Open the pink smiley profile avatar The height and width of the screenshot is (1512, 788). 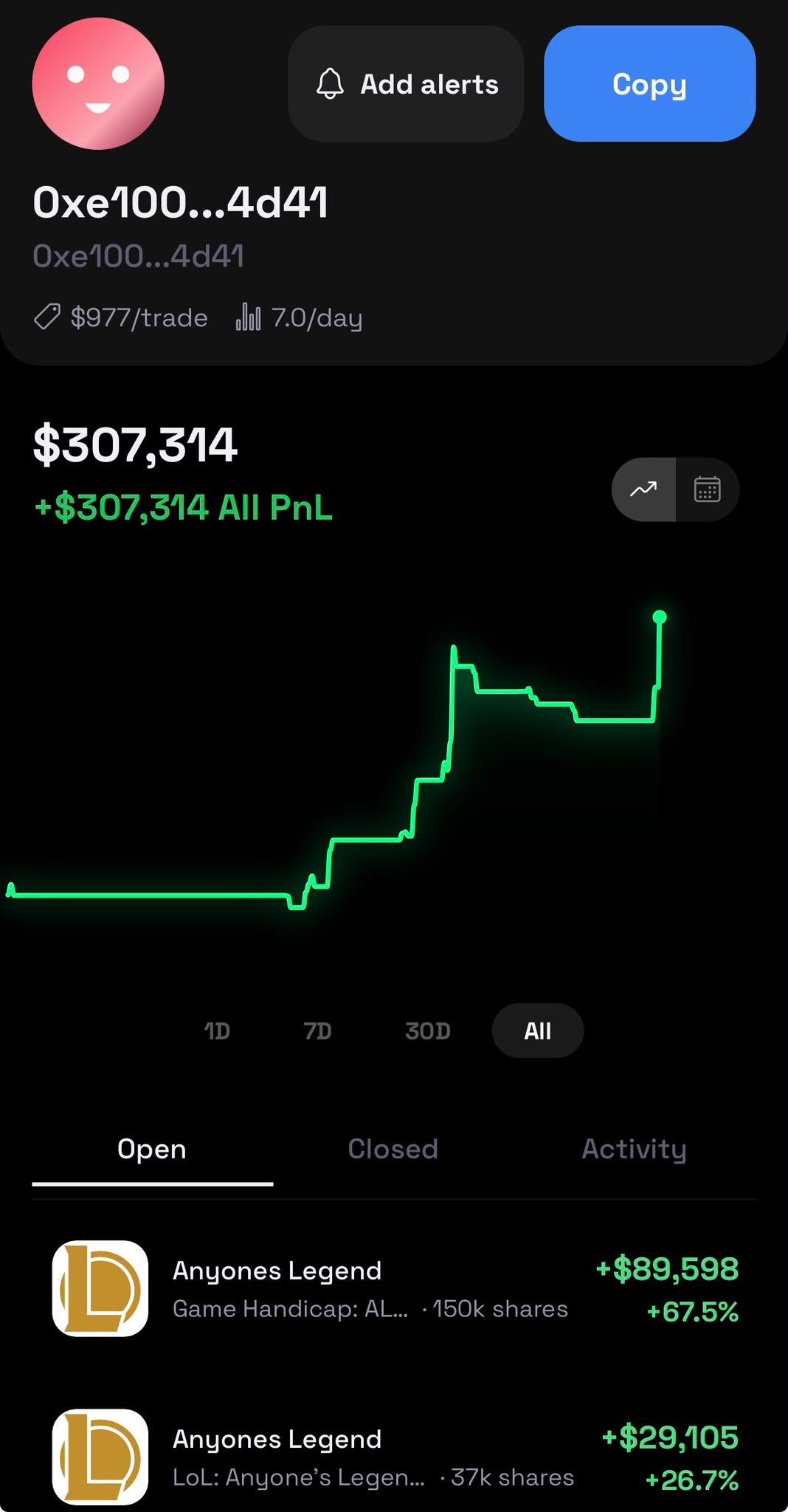pos(98,83)
